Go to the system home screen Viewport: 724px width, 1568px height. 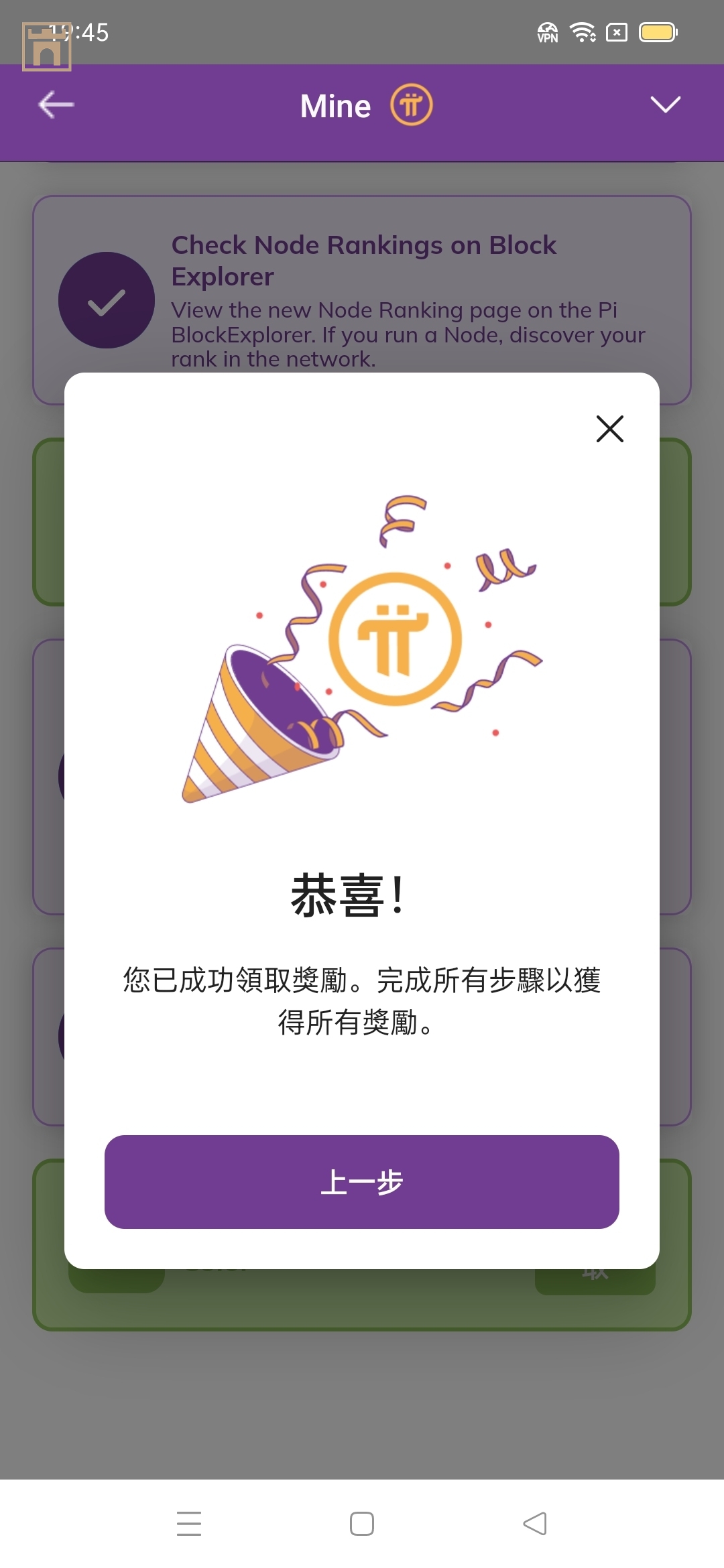point(362,1523)
